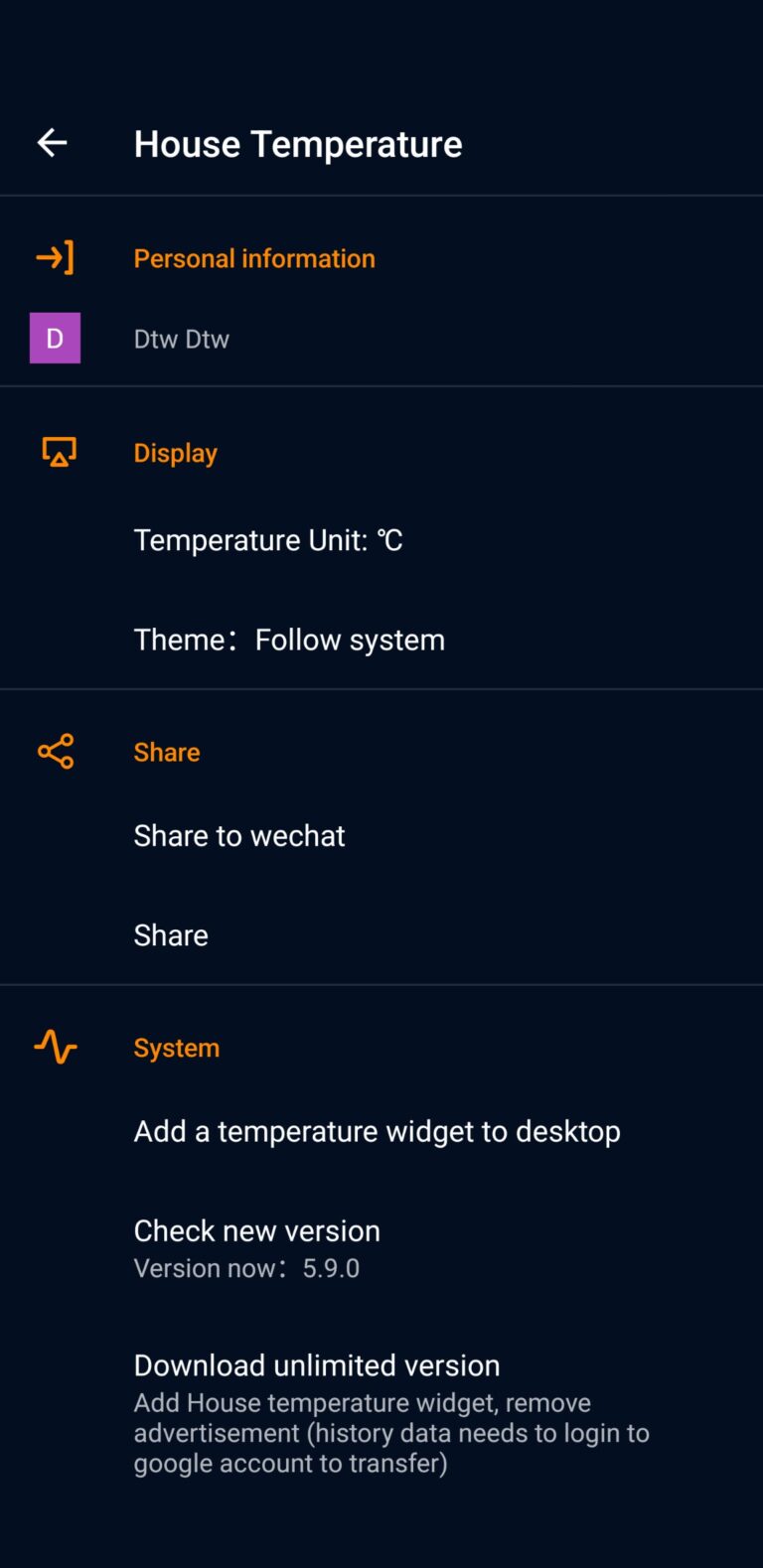763x1568 pixels.
Task: Click the orange login arrow icon
Action: [x=55, y=257]
